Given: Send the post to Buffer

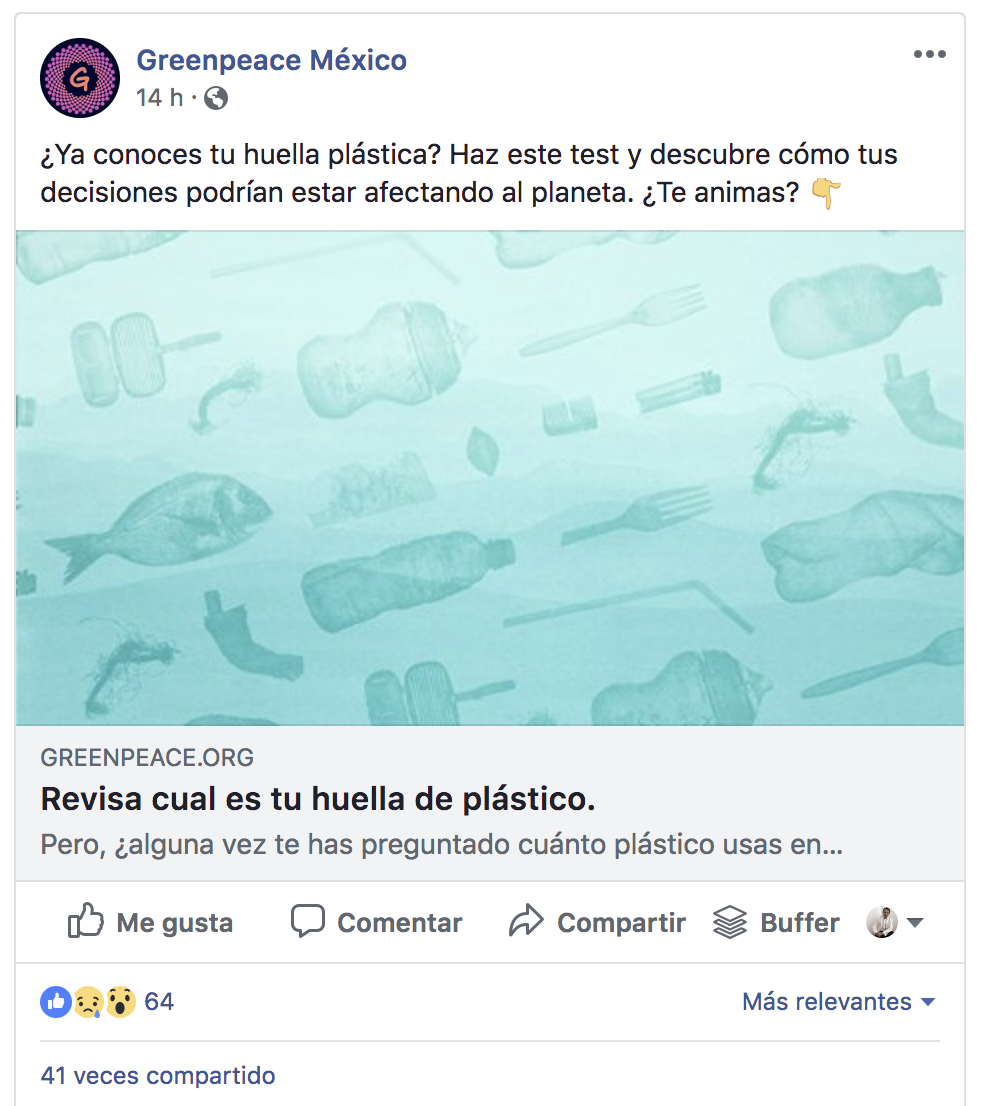Looking at the screenshot, I should click(x=776, y=922).
